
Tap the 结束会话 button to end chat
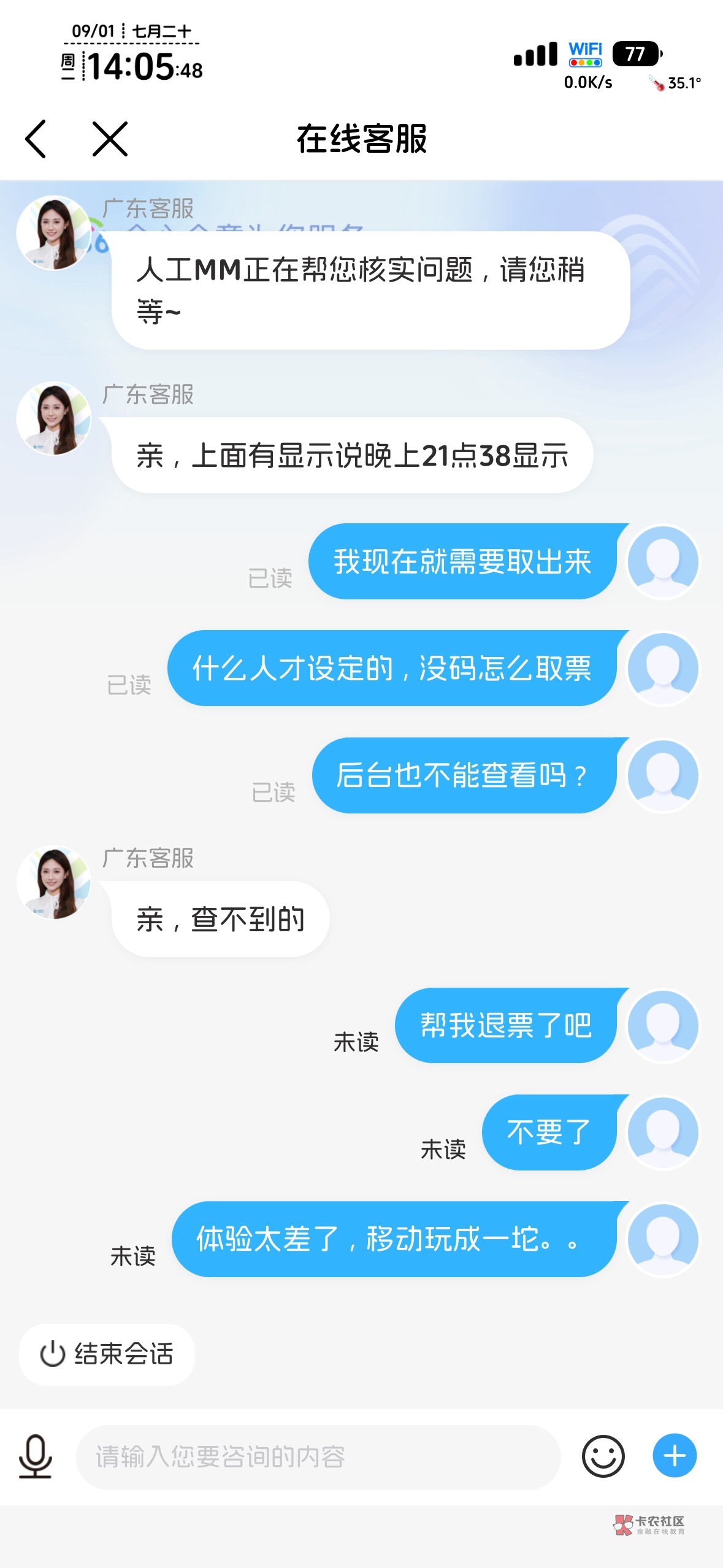(107, 1355)
